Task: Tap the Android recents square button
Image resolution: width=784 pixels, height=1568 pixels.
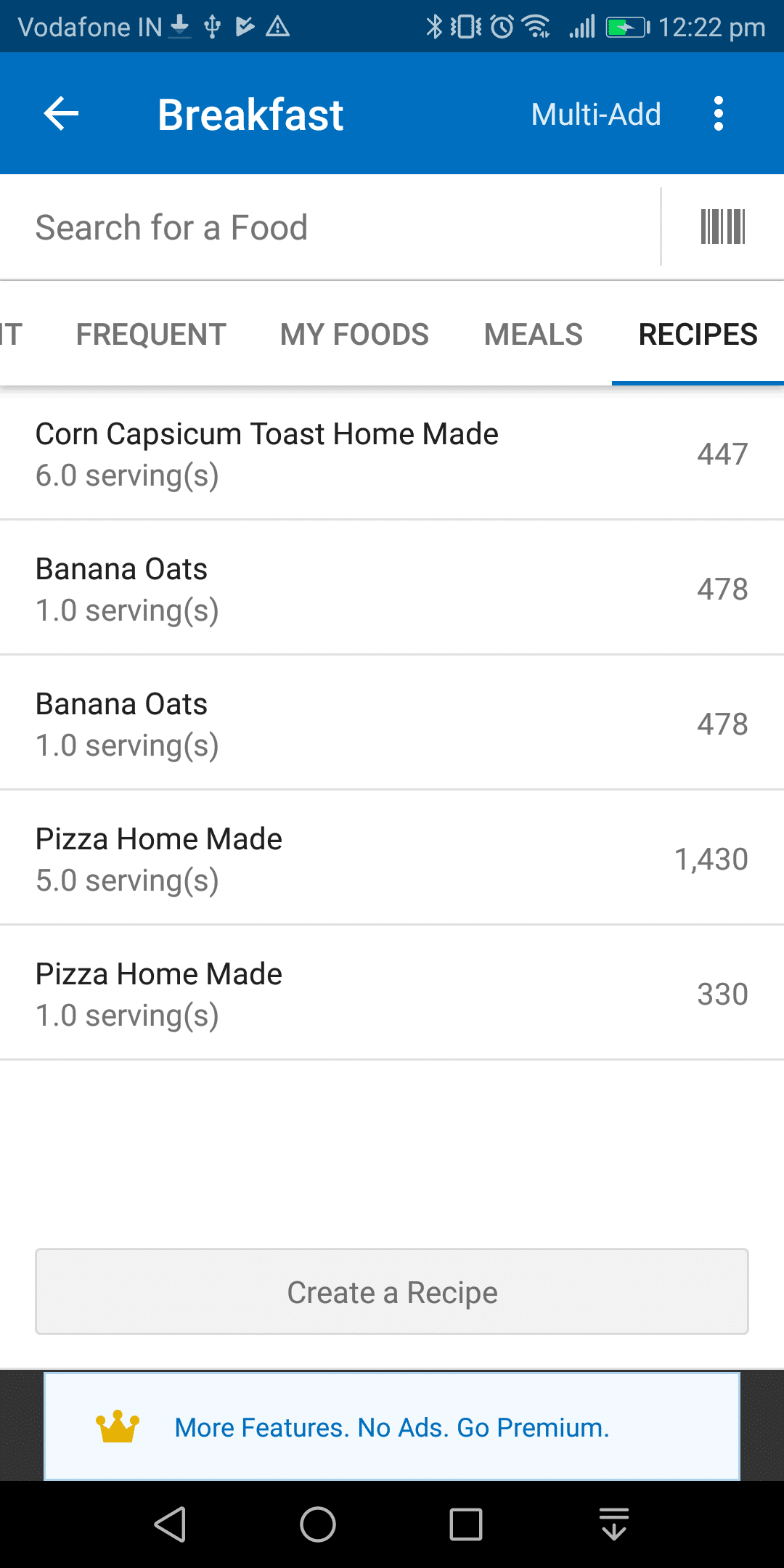Action: pos(465,1524)
